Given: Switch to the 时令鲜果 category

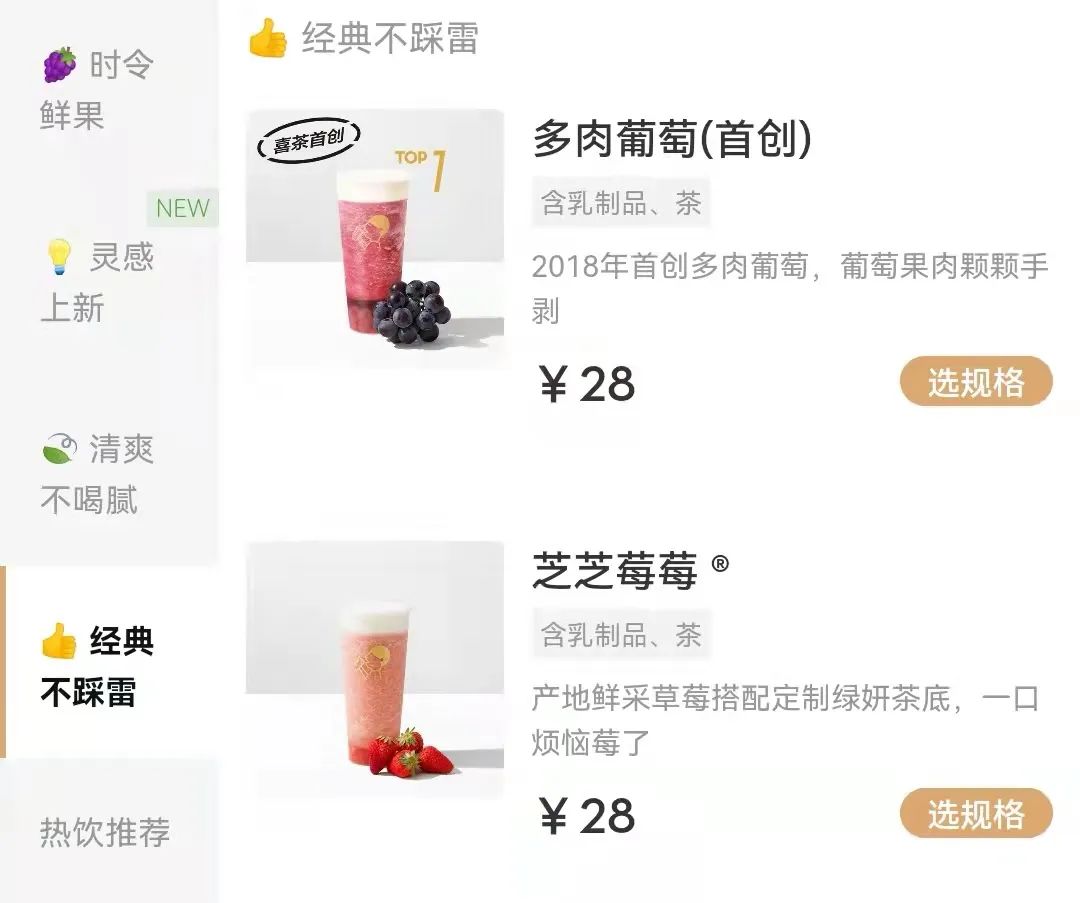Looking at the screenshot, I should point(100,90).
